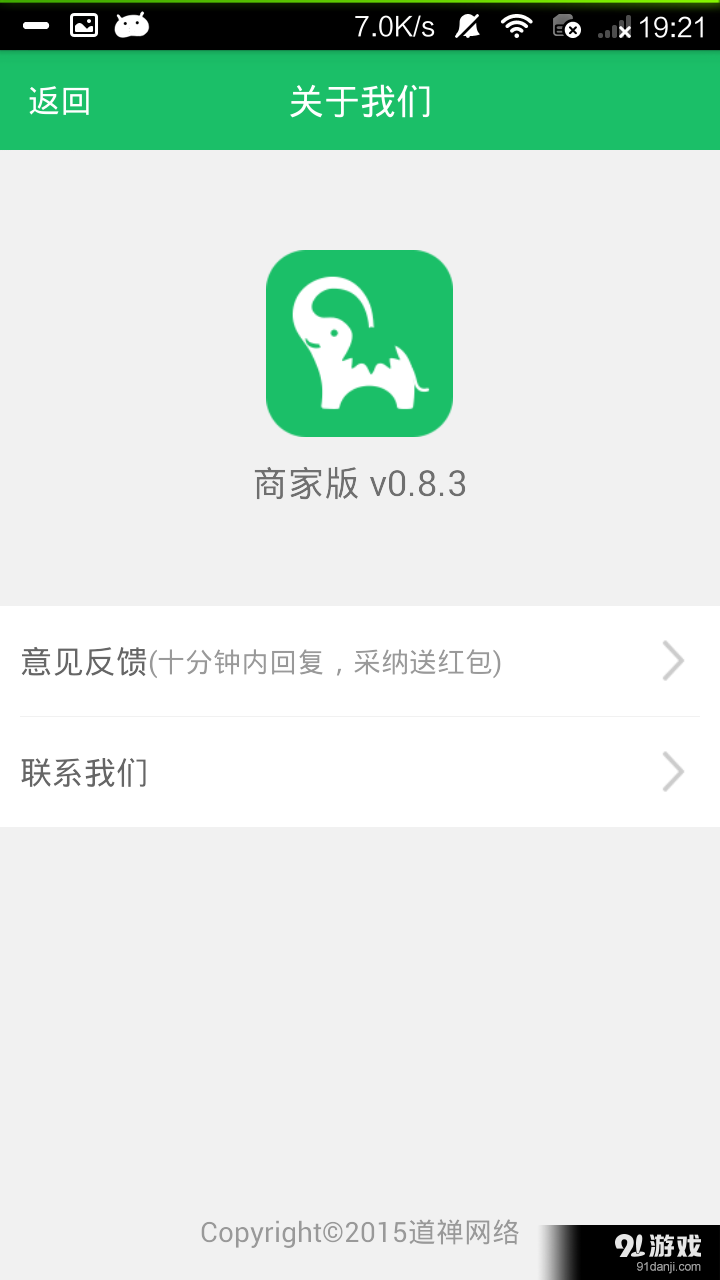Tap the elephant app logo
The width and height of the screenshot is (720, 1280).
pos(360,343)
